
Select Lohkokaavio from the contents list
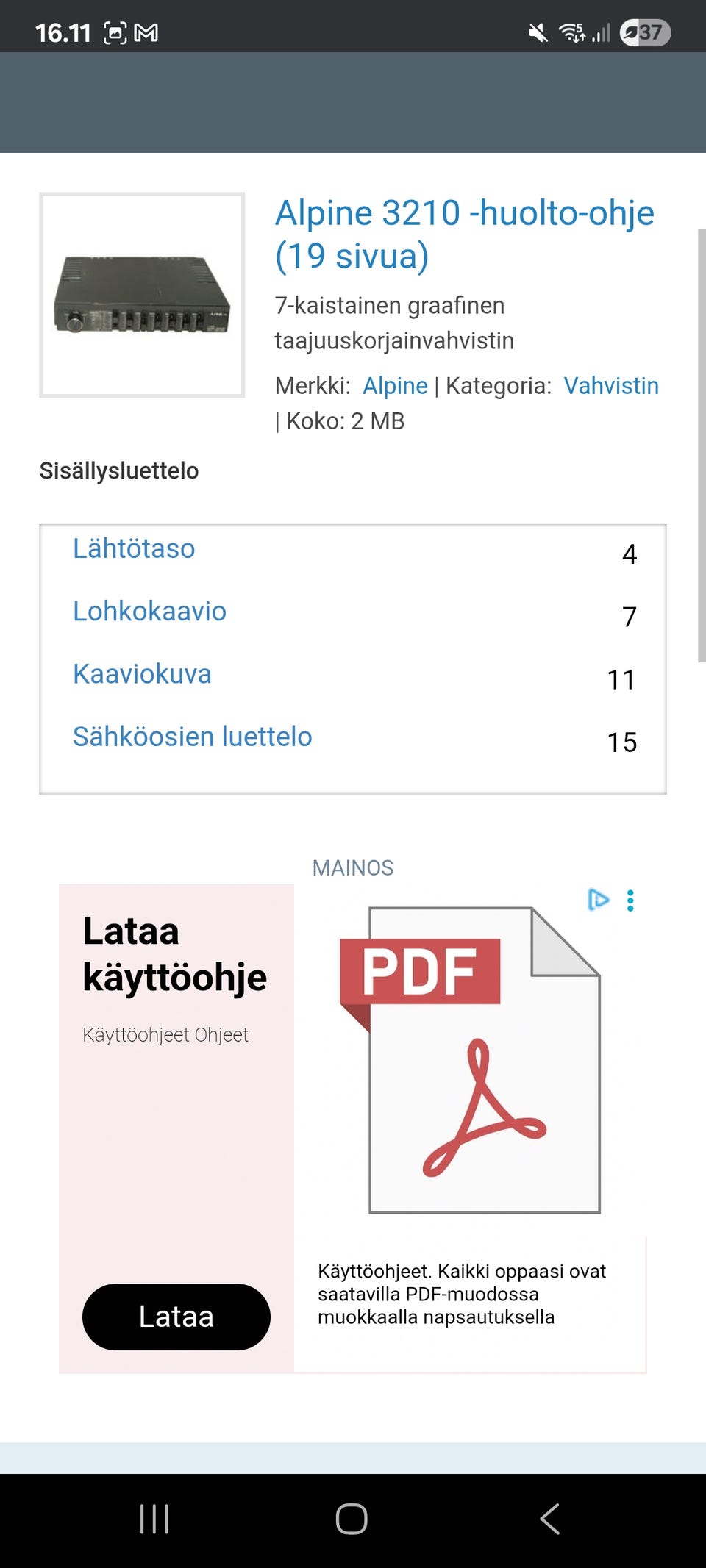tap(149, 611)
